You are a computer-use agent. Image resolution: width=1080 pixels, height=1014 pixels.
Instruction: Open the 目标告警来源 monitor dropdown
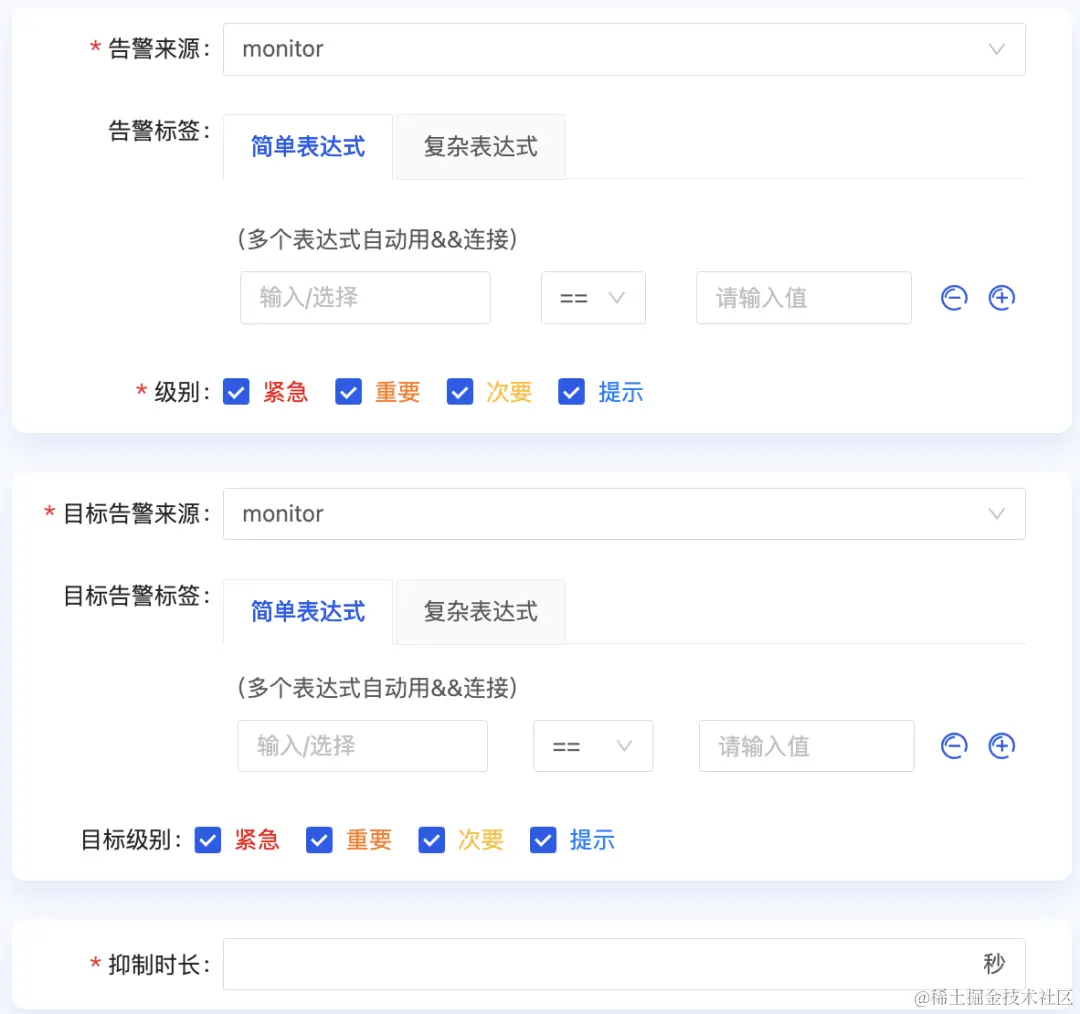(x=623, y=514)
